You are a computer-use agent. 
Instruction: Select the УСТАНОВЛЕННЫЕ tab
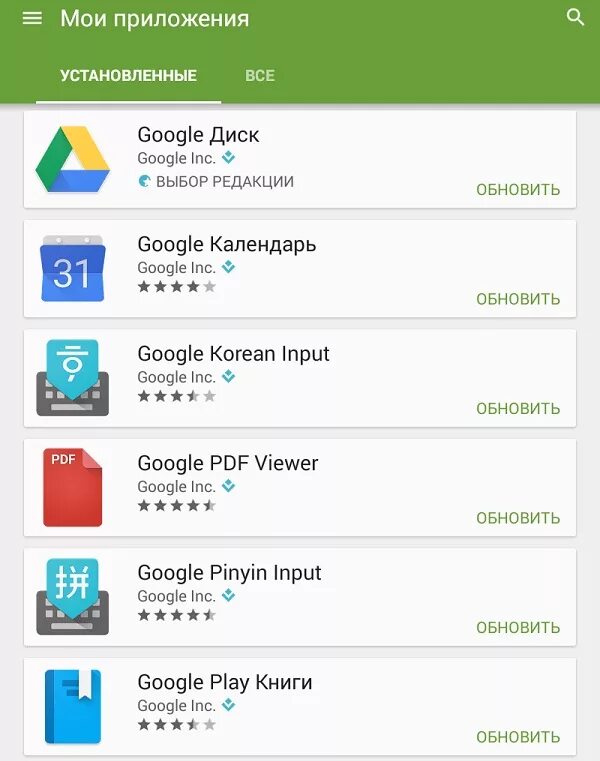pos(128,76)
